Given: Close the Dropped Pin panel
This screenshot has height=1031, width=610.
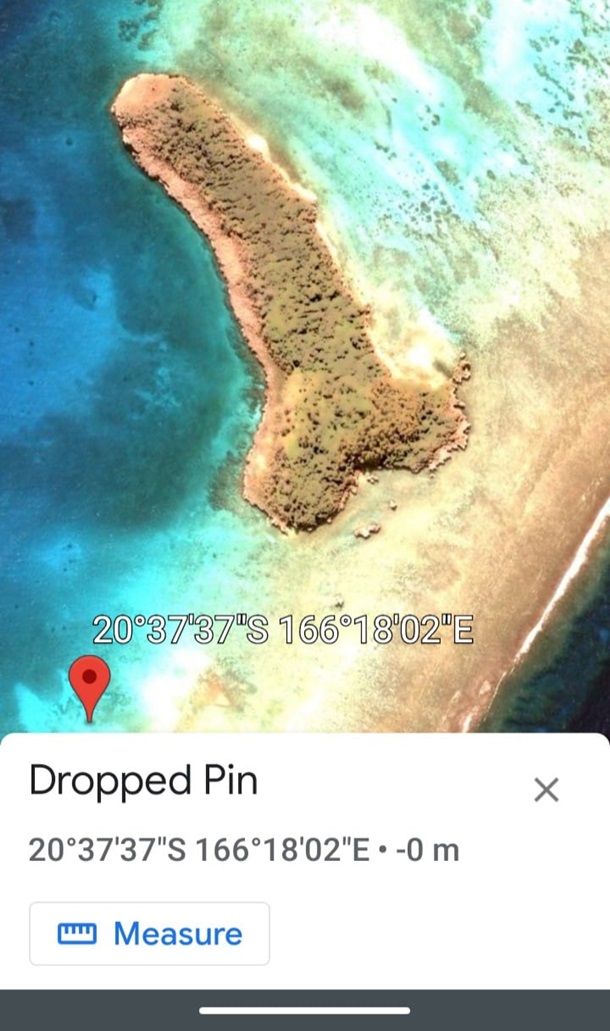Looking at the screenshot, I should pyautogui.click(x=546, y=790).
